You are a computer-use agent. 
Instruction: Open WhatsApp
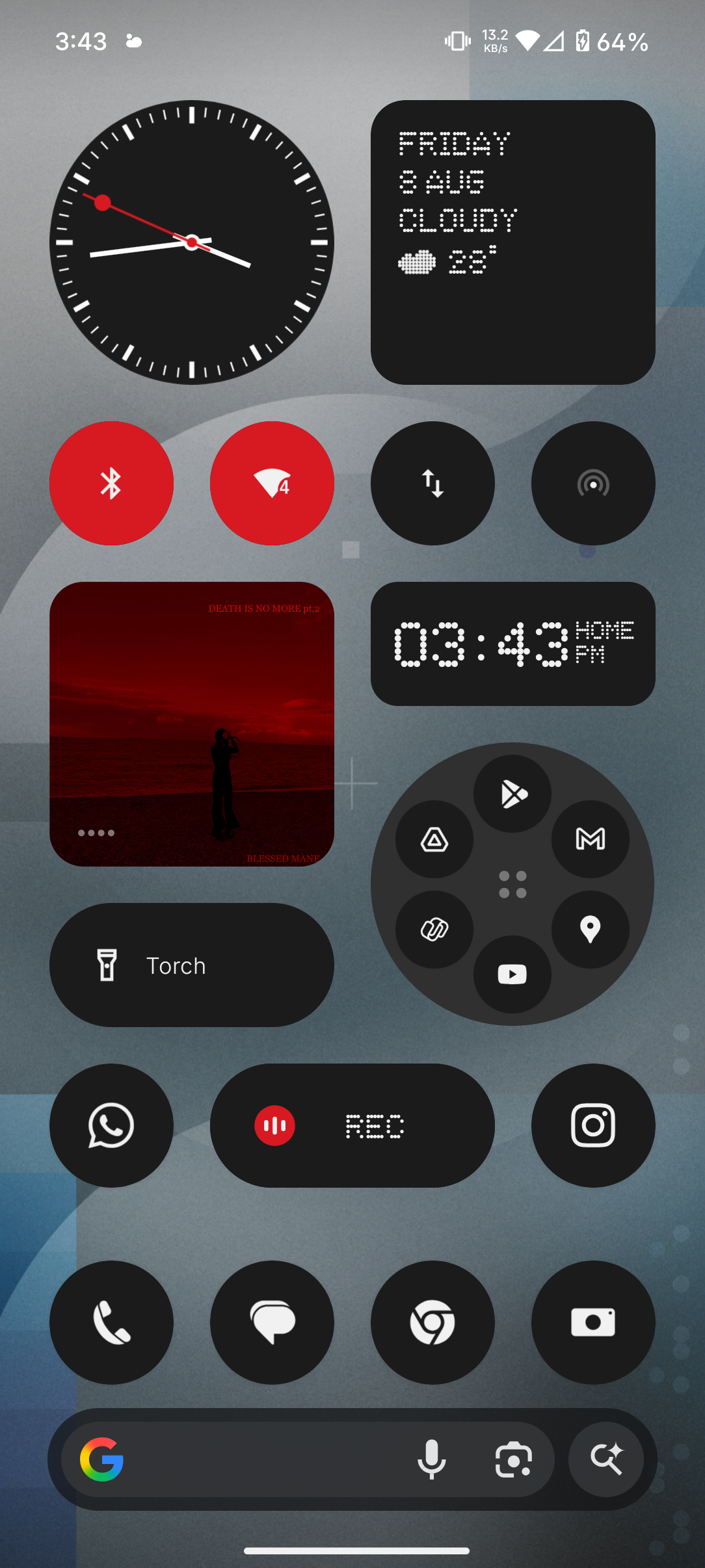(111, 1125)
